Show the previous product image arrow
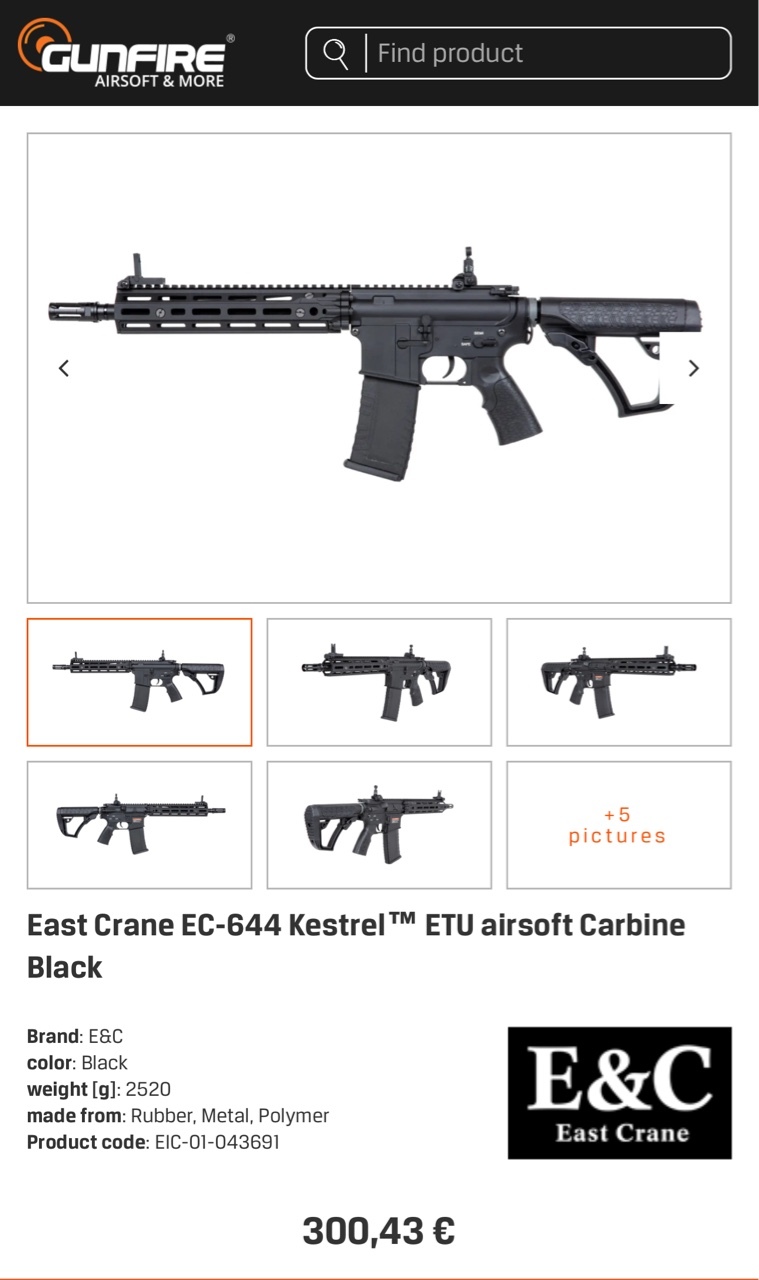The width and height of the screenshot is (759, 1280). tap(64, 368)
